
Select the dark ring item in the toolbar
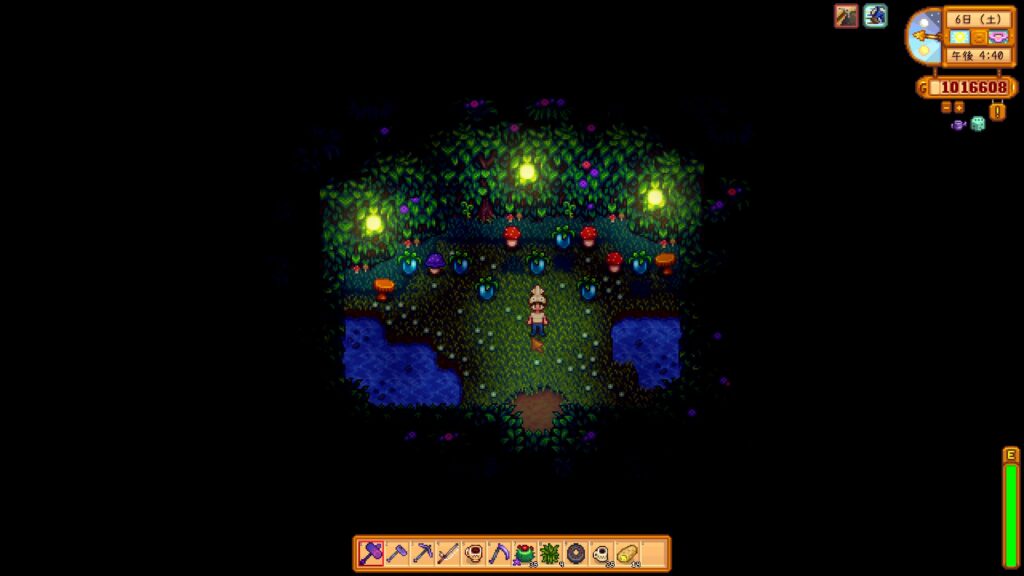point(576,553)
